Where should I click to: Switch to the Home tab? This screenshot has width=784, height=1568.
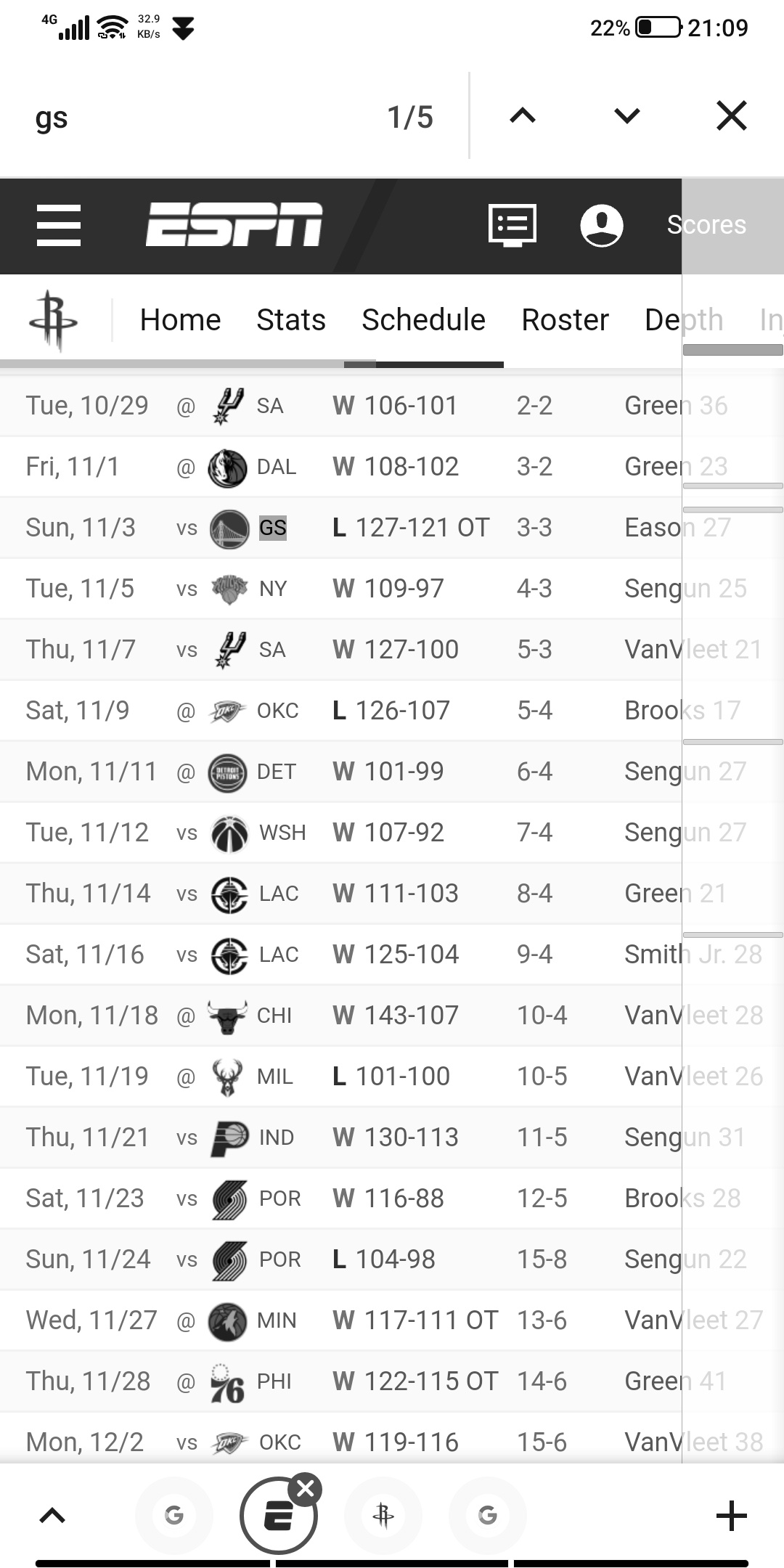(180, 319)
